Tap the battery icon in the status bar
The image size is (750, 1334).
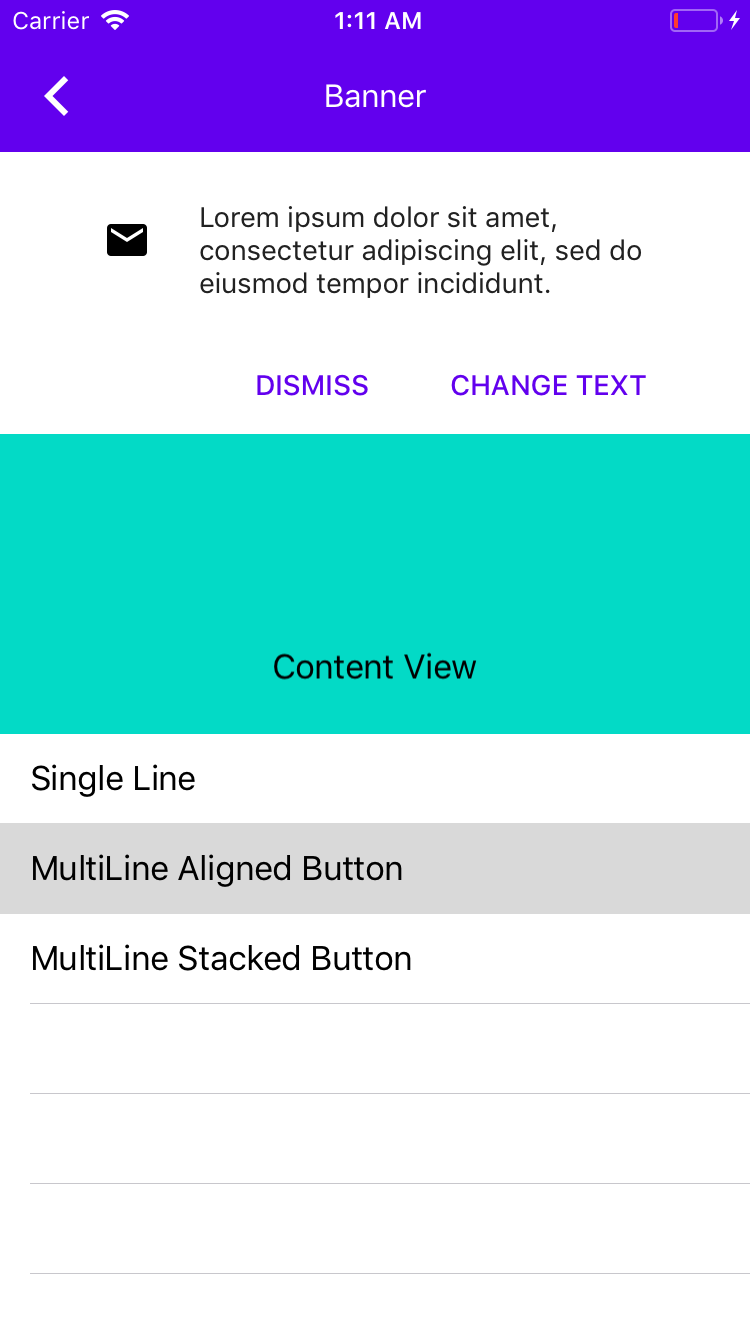pos(693,19)
